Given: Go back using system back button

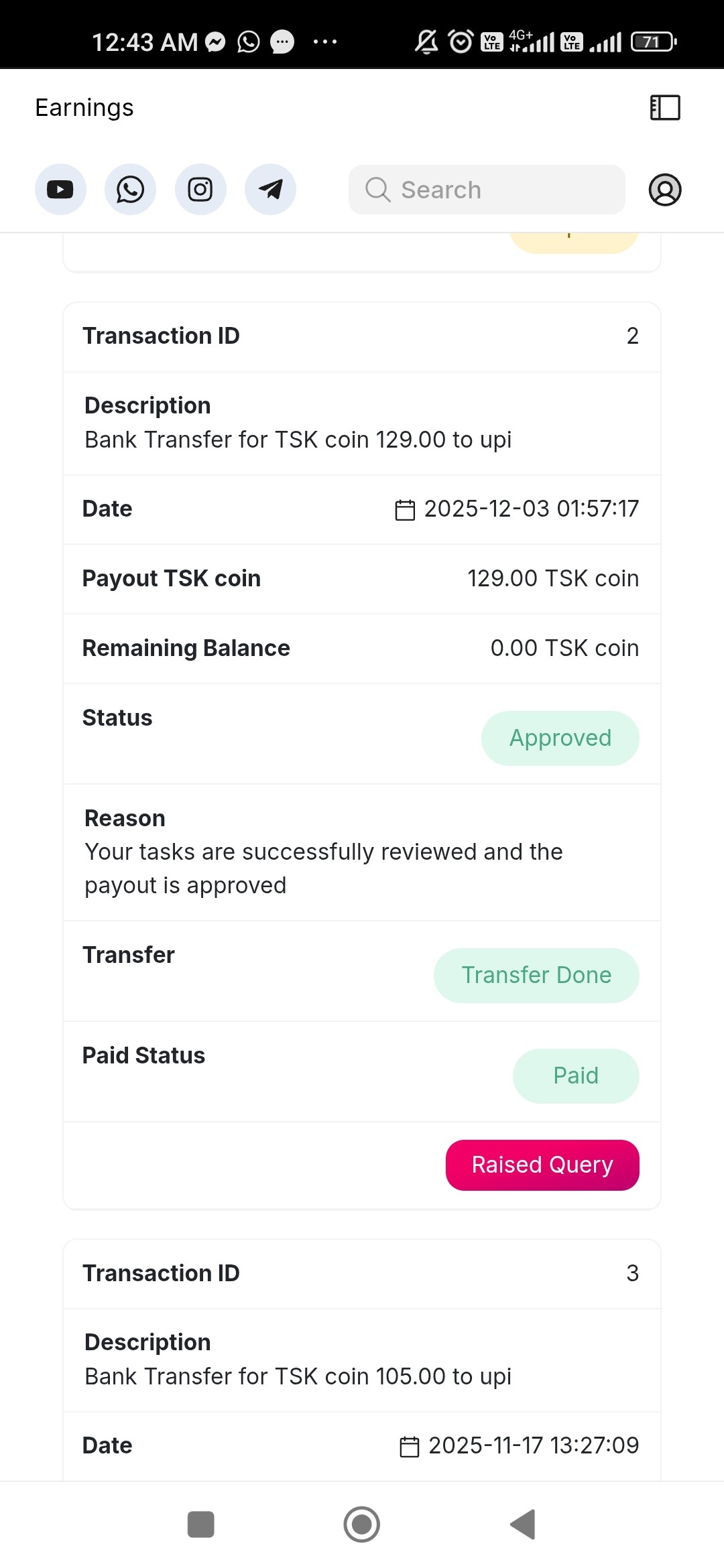Looking at the screenshot, I should pos(523,1524).
